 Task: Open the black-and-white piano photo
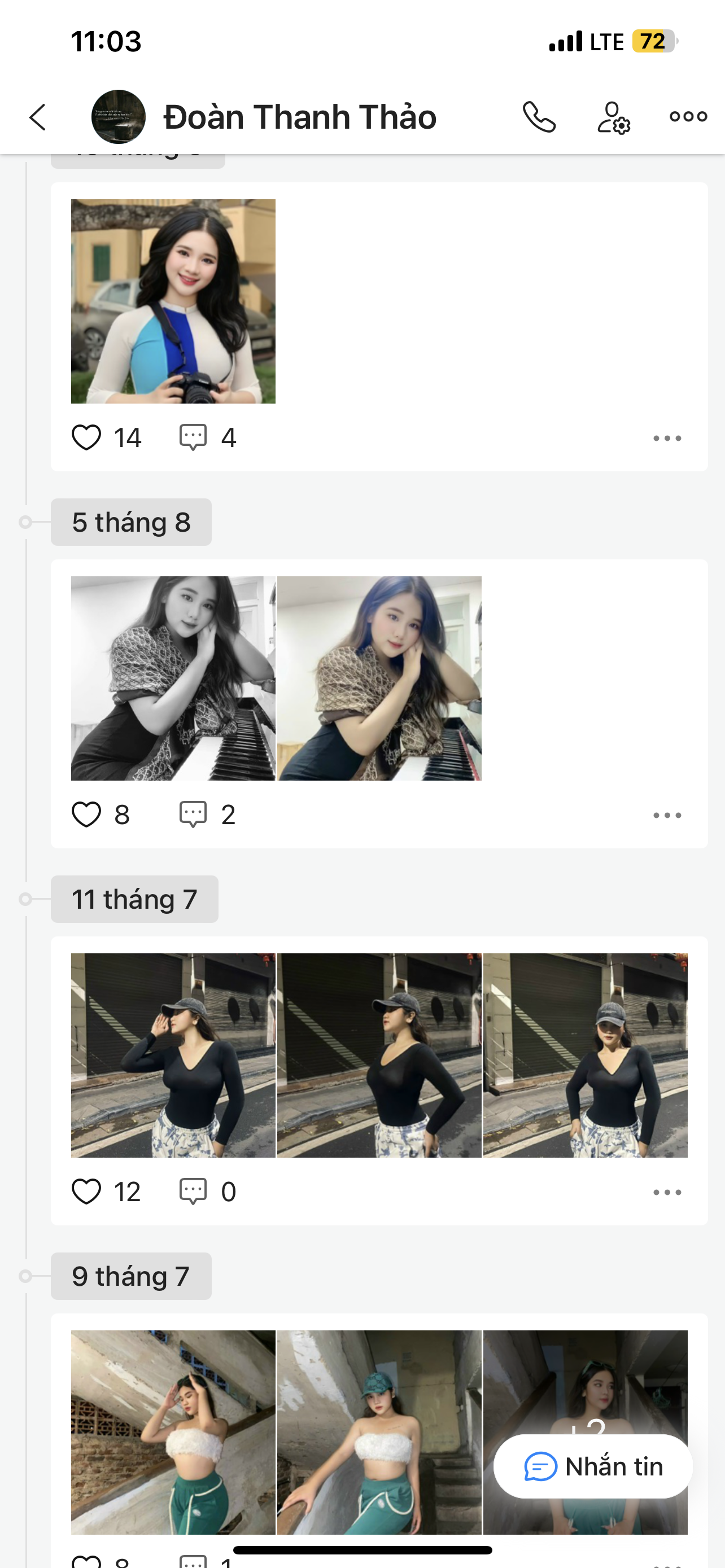pyautogui.click(x=173, y=678)
